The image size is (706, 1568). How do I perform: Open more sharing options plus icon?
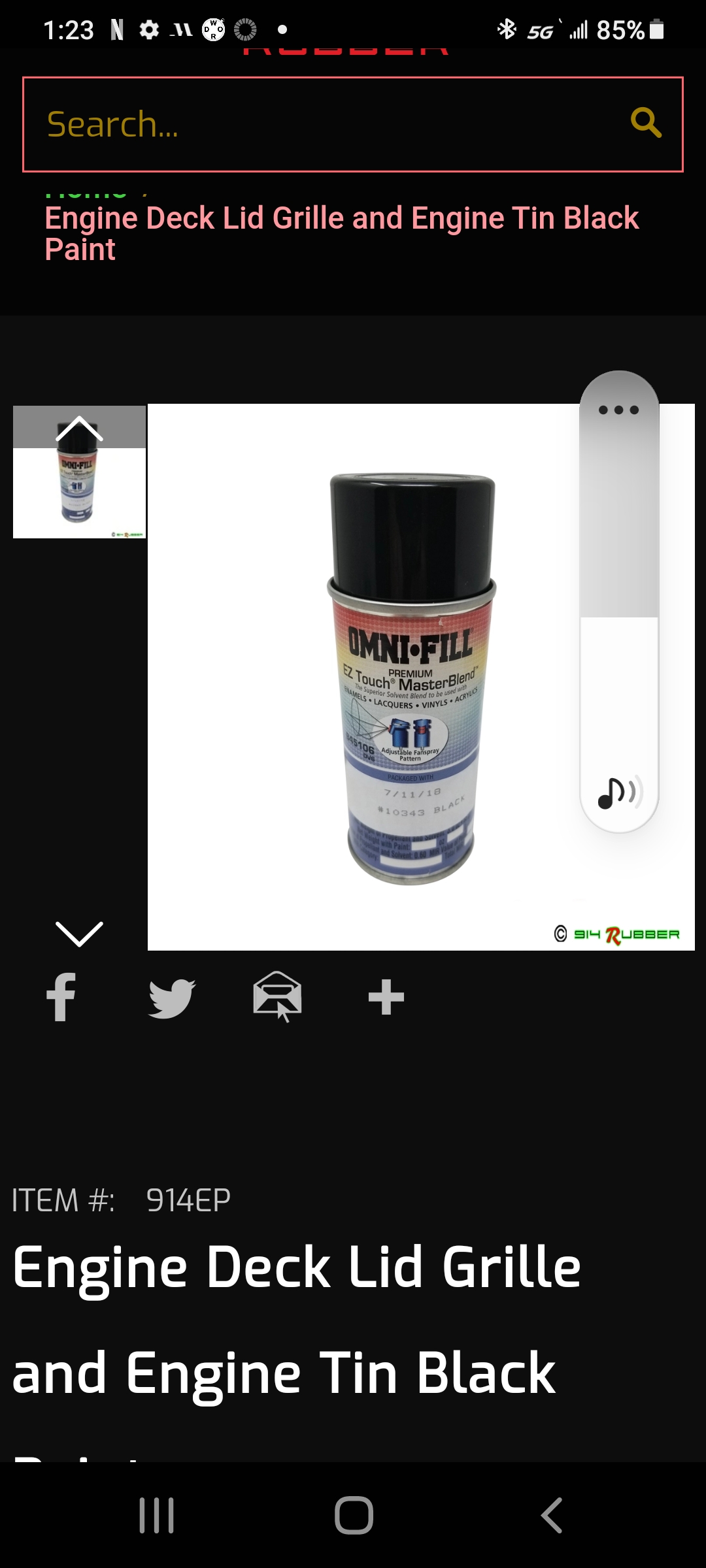(386, 997)
